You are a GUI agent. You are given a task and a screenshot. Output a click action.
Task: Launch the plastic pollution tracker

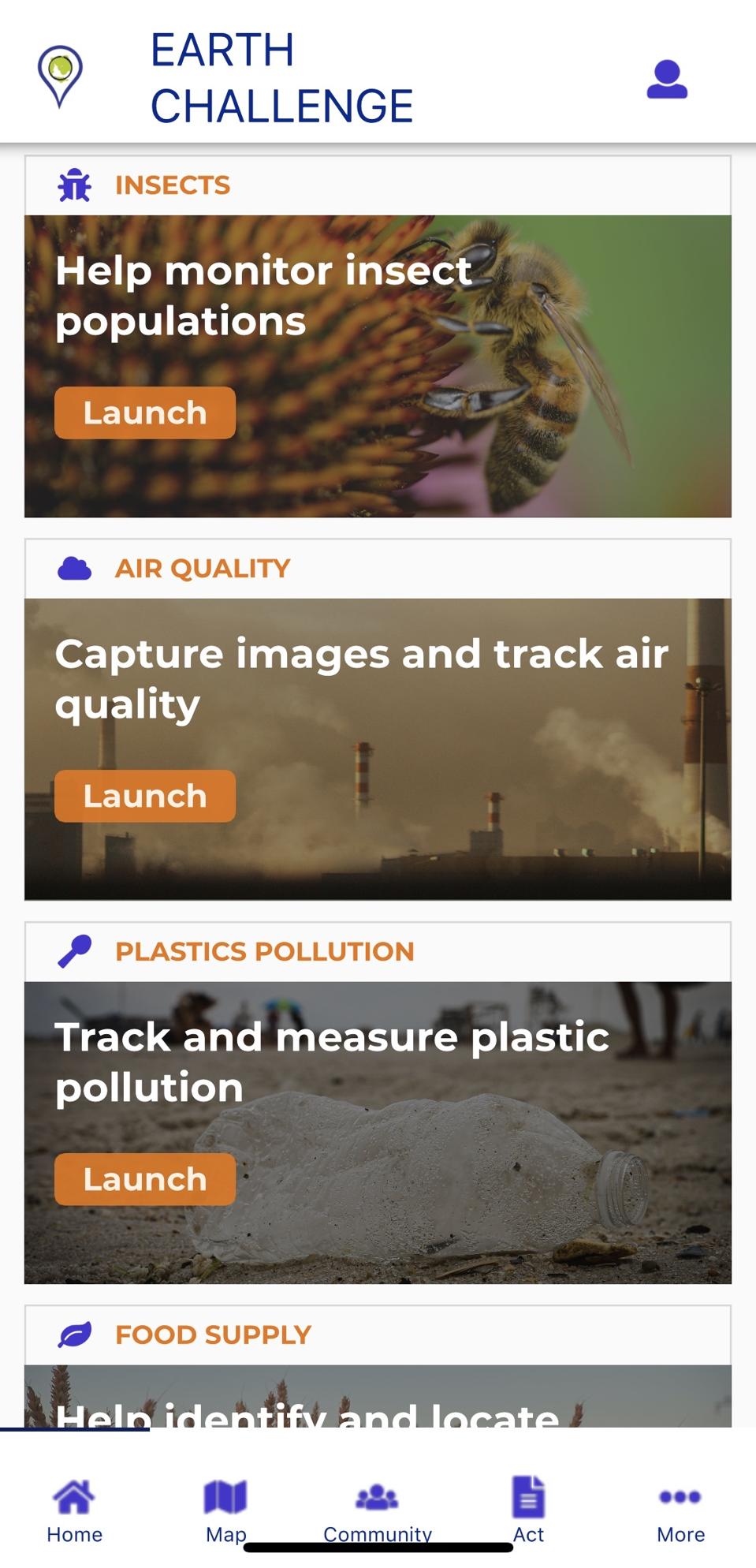[x=144, y=1179]
